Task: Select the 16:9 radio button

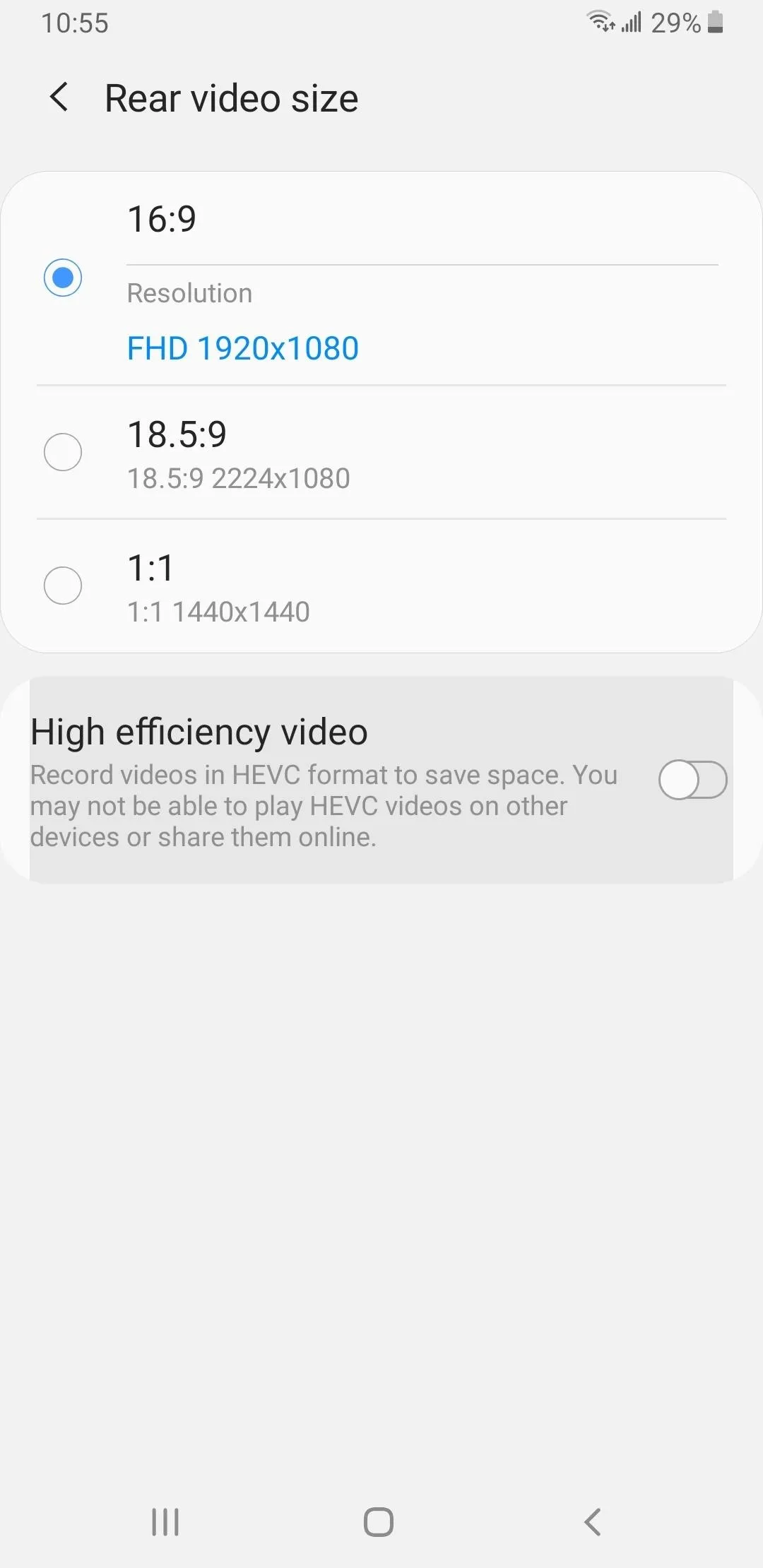Action: [63, 277]
